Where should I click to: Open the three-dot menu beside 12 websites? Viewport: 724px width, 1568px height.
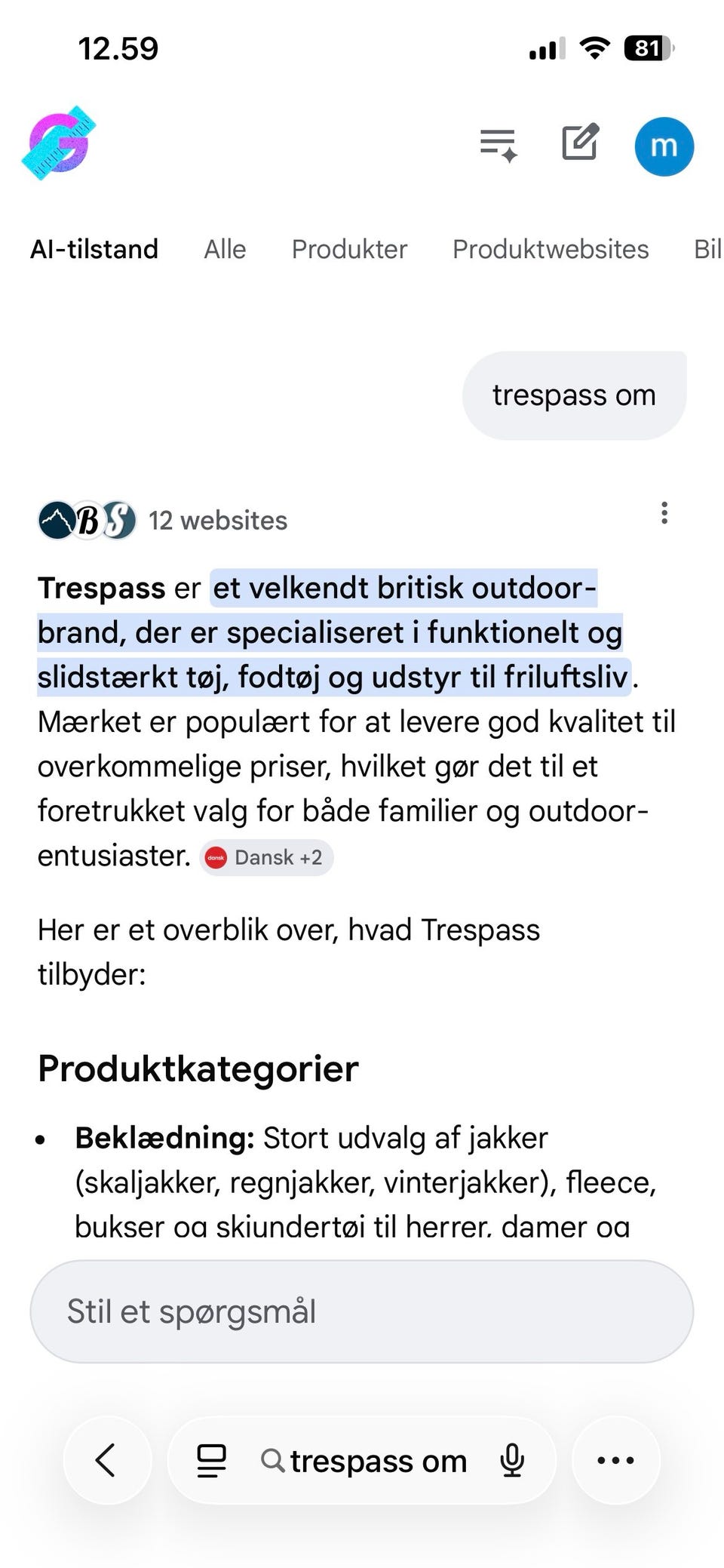click(664, 514)
